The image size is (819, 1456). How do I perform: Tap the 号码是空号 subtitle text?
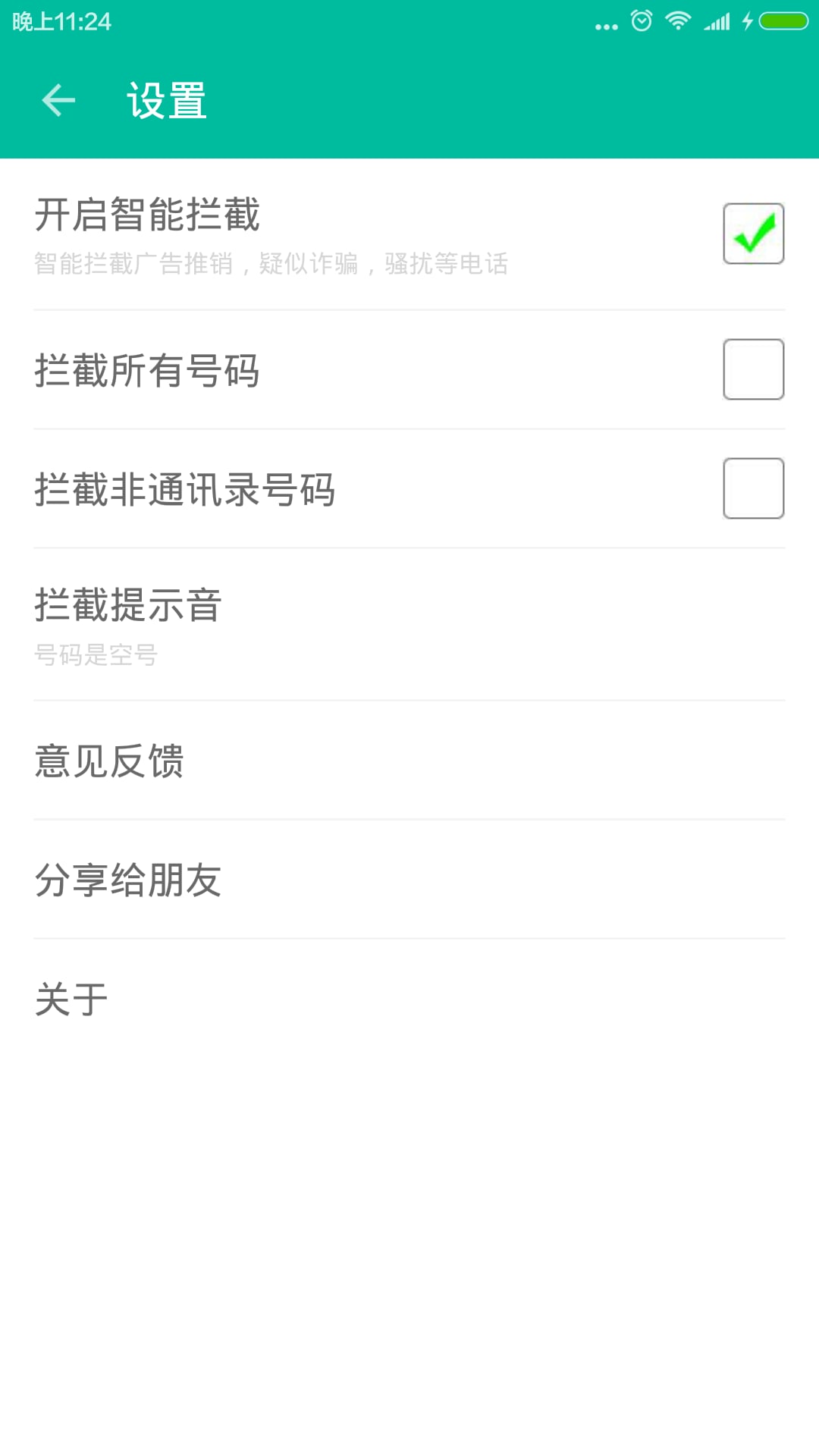[x=96, y=657]
